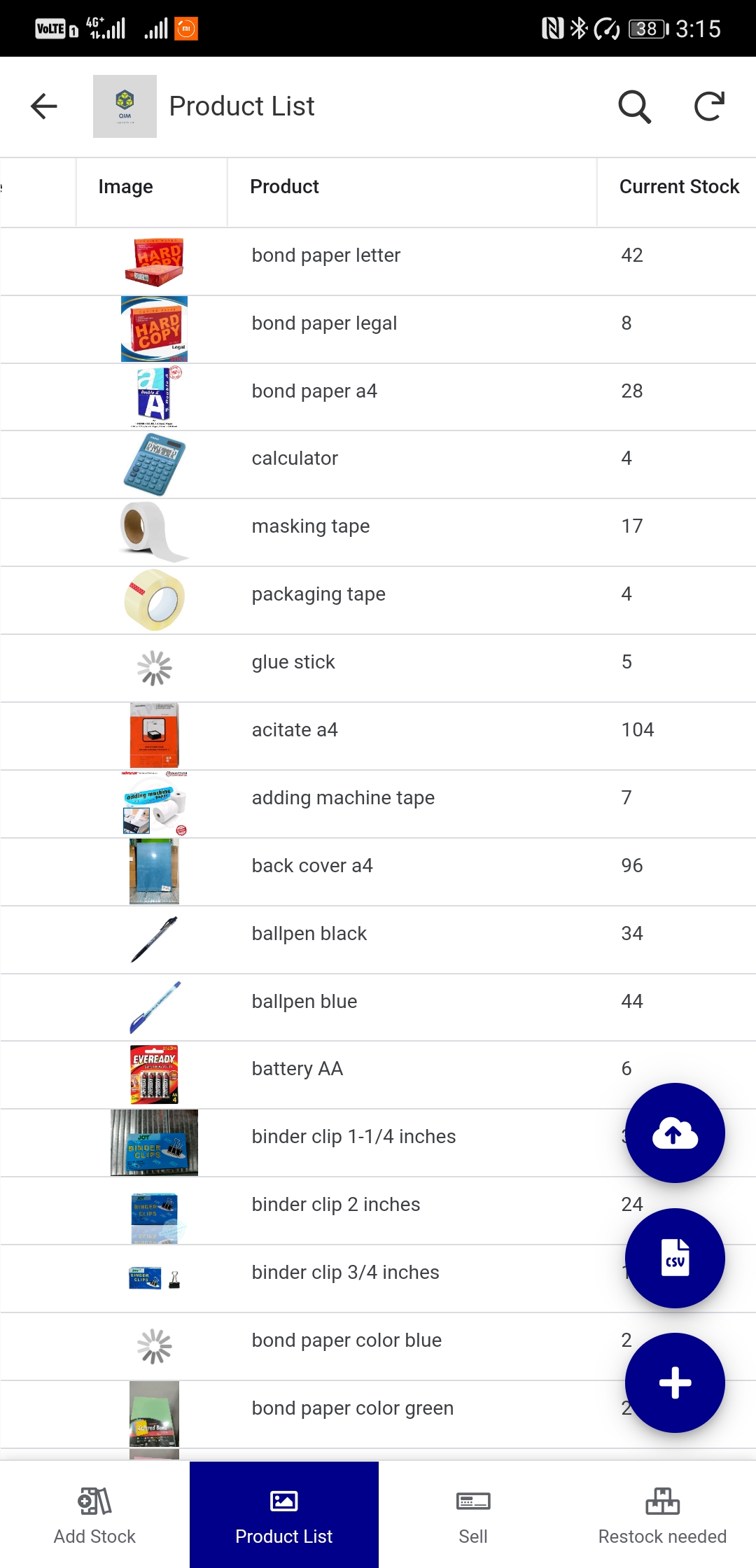Open the acitate a4 product

pyautogui.click(x=295, y=730)
